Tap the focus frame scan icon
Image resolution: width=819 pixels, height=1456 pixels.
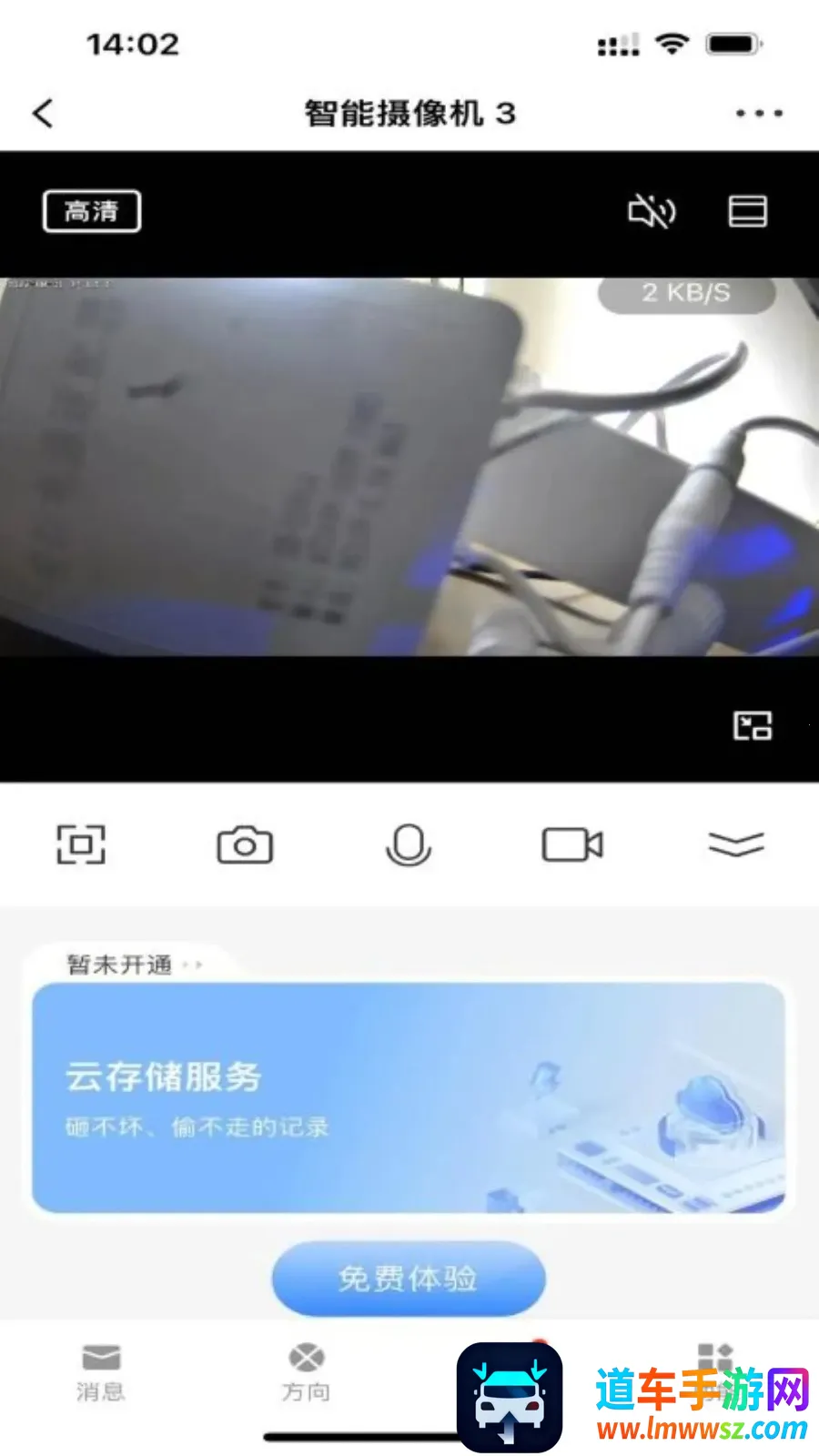click(81, 844)
